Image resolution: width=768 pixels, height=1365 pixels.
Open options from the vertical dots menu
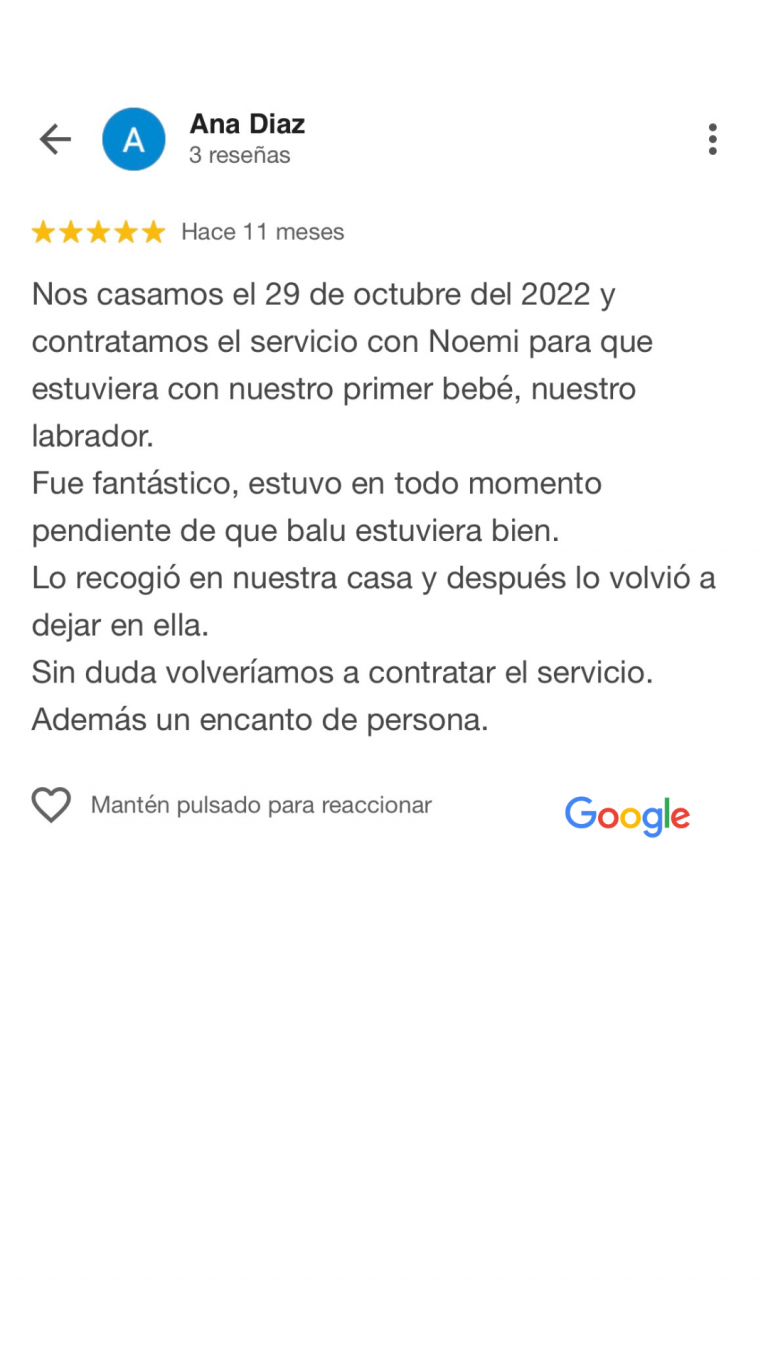(712, 139)
